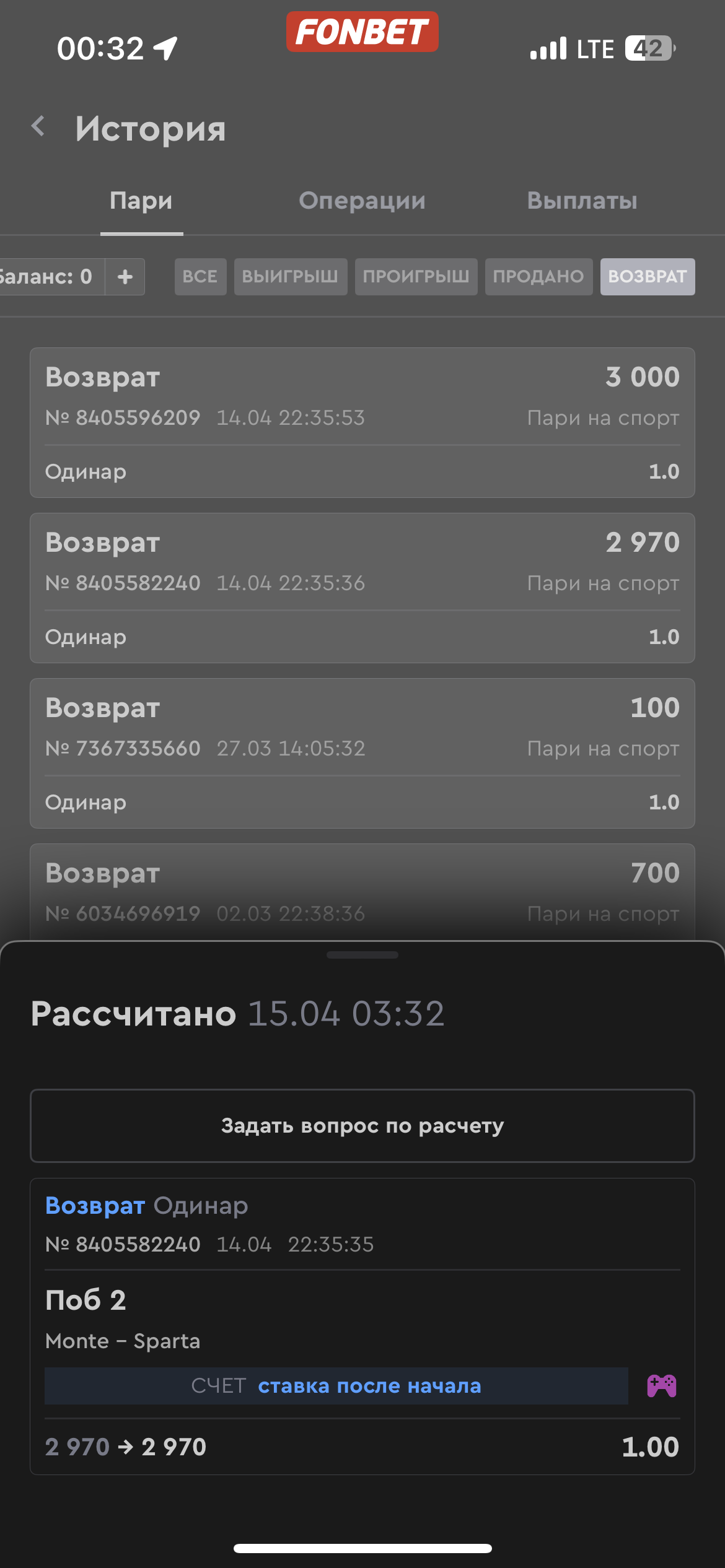Select the ВОЗВРАТ filter chip
Viewport: 725px width, 1568px height.
pyautogui.click(x=647, y=277)
